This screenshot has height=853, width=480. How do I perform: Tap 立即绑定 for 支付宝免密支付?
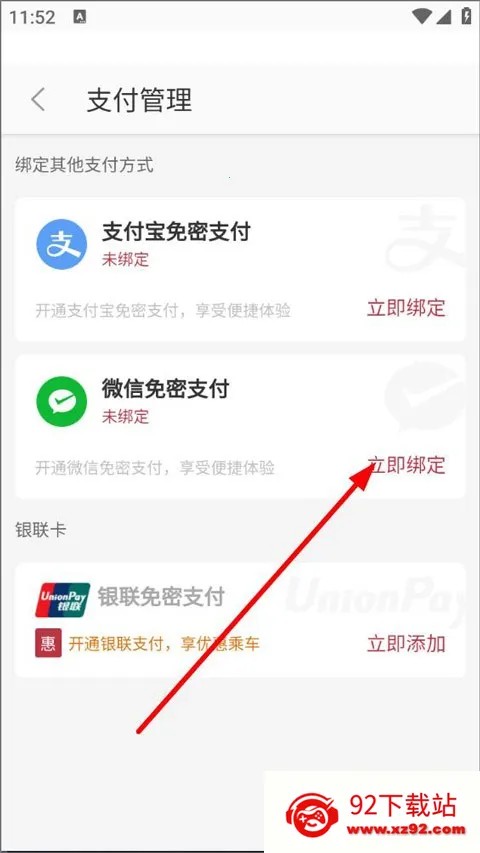point(406,308)
